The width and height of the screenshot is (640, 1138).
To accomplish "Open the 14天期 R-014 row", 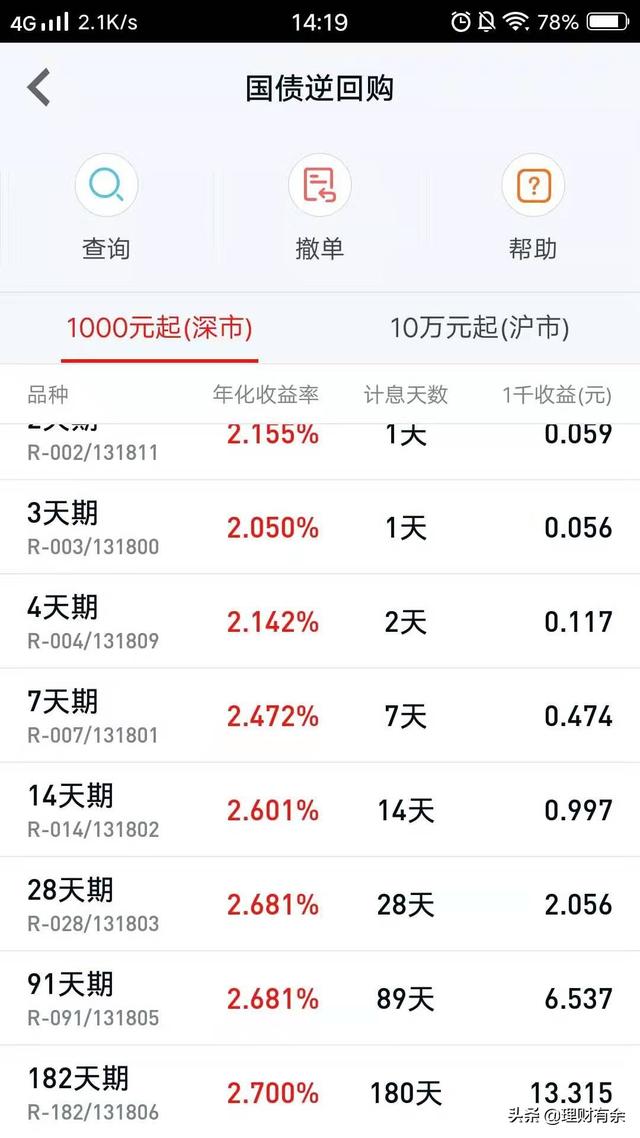I will point(320,809).
